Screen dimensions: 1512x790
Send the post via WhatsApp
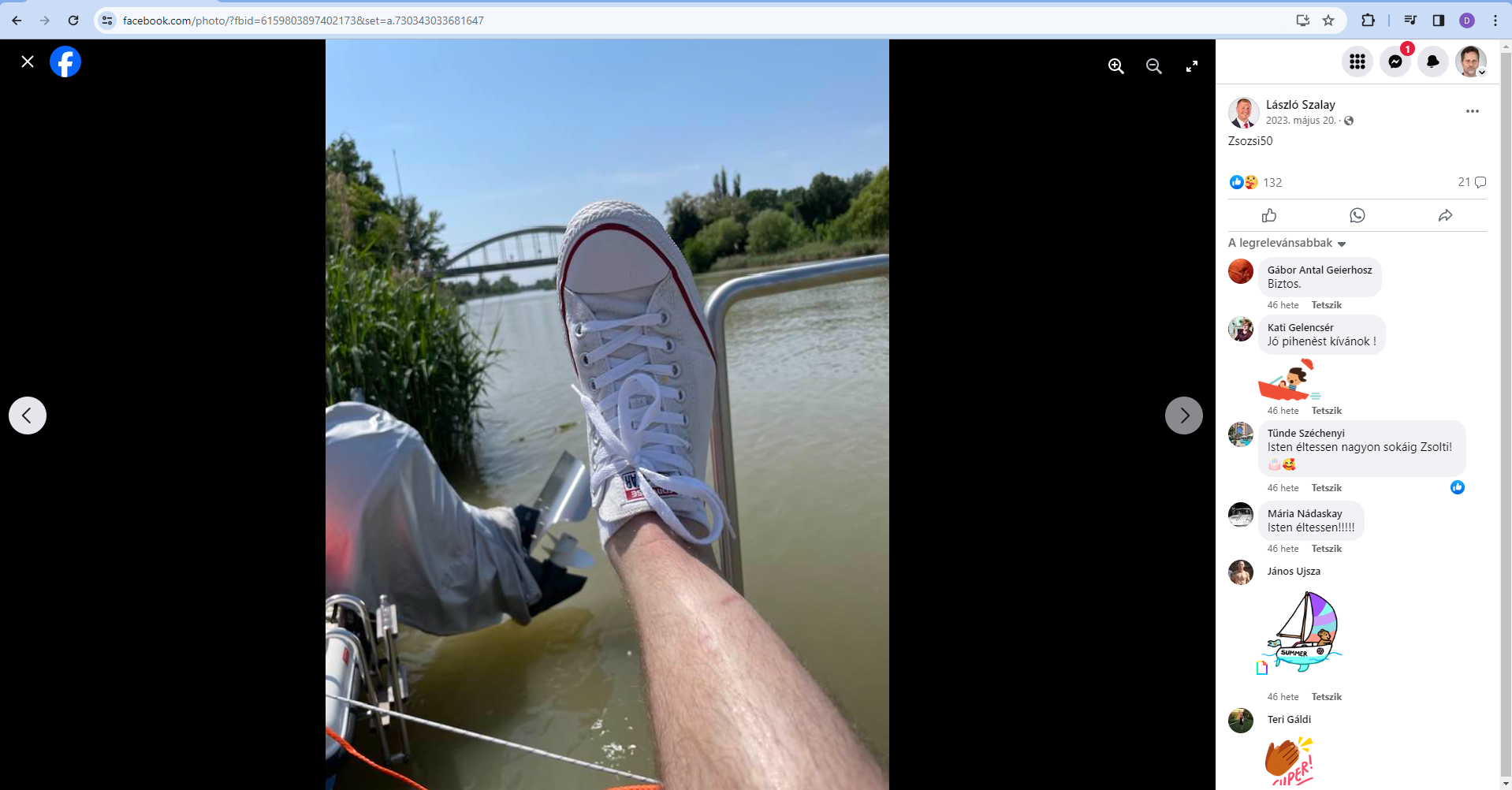1357,215
